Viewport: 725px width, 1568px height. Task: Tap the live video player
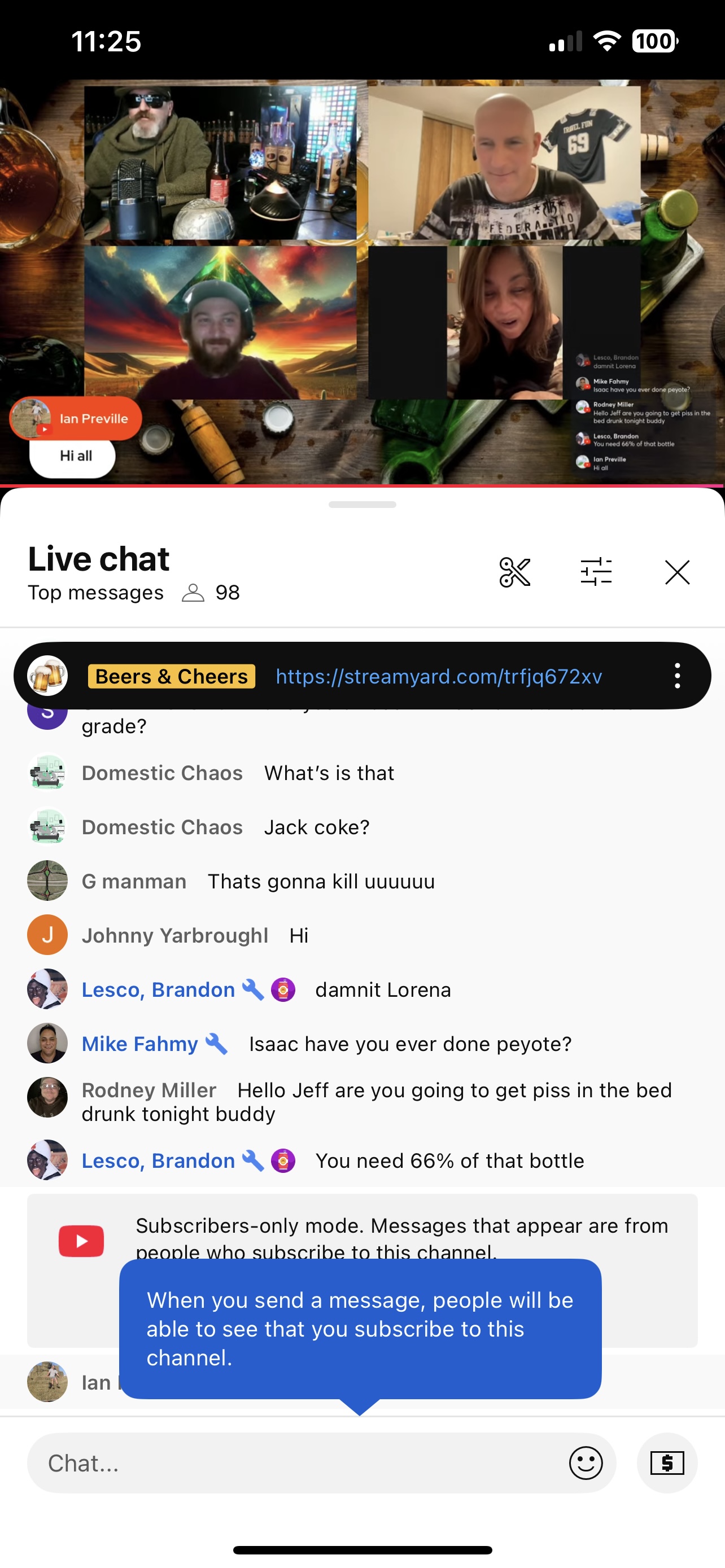click(362, 280)
